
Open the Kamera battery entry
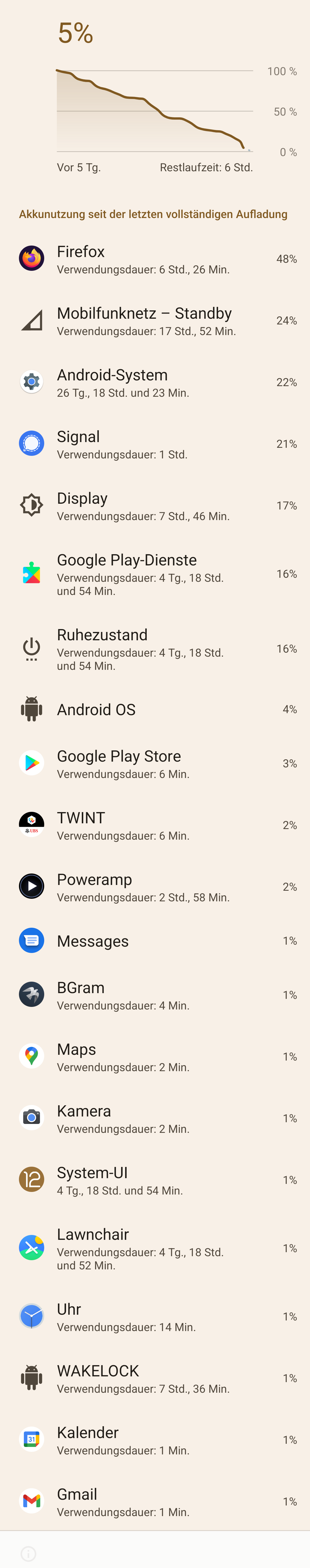click(x=155, y=1118)
